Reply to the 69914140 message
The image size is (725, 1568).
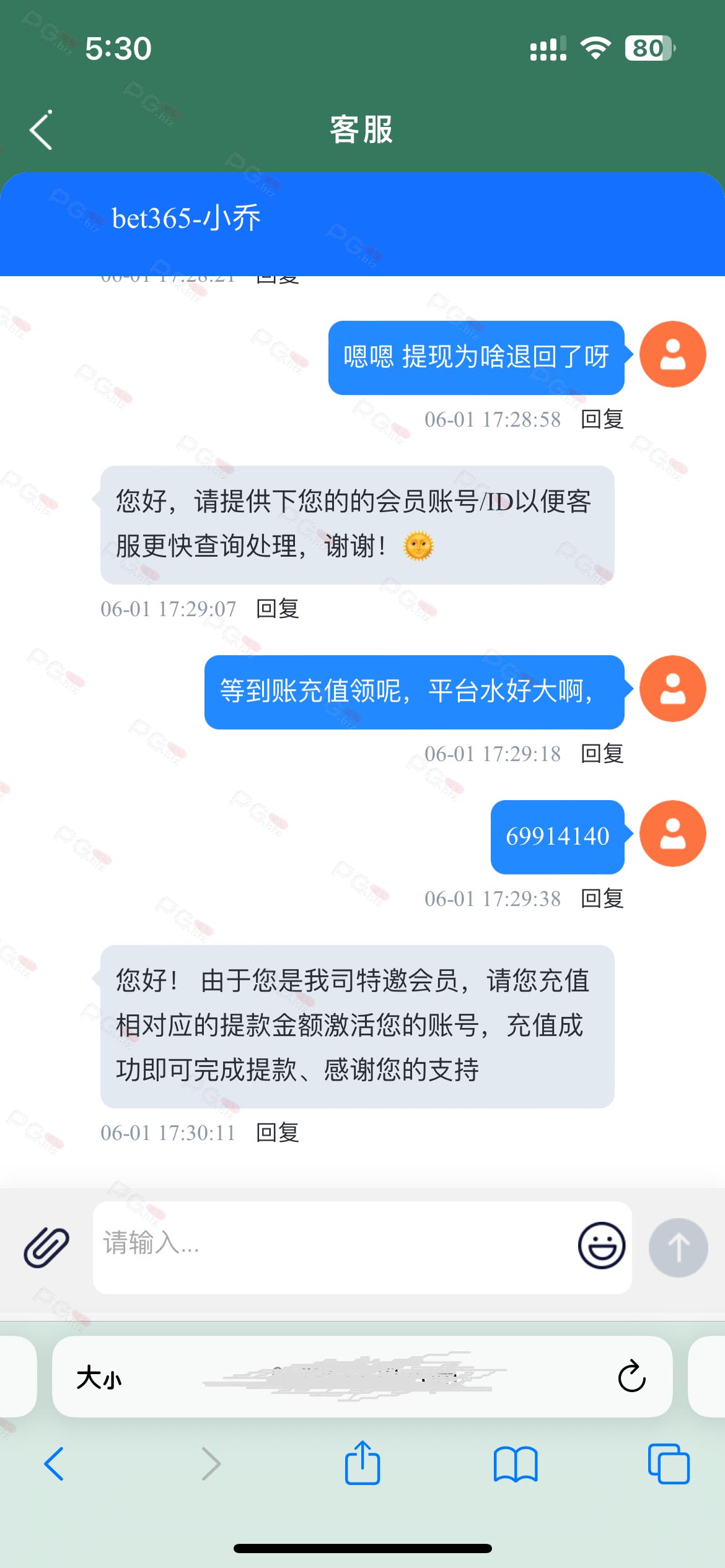point(602,899)
